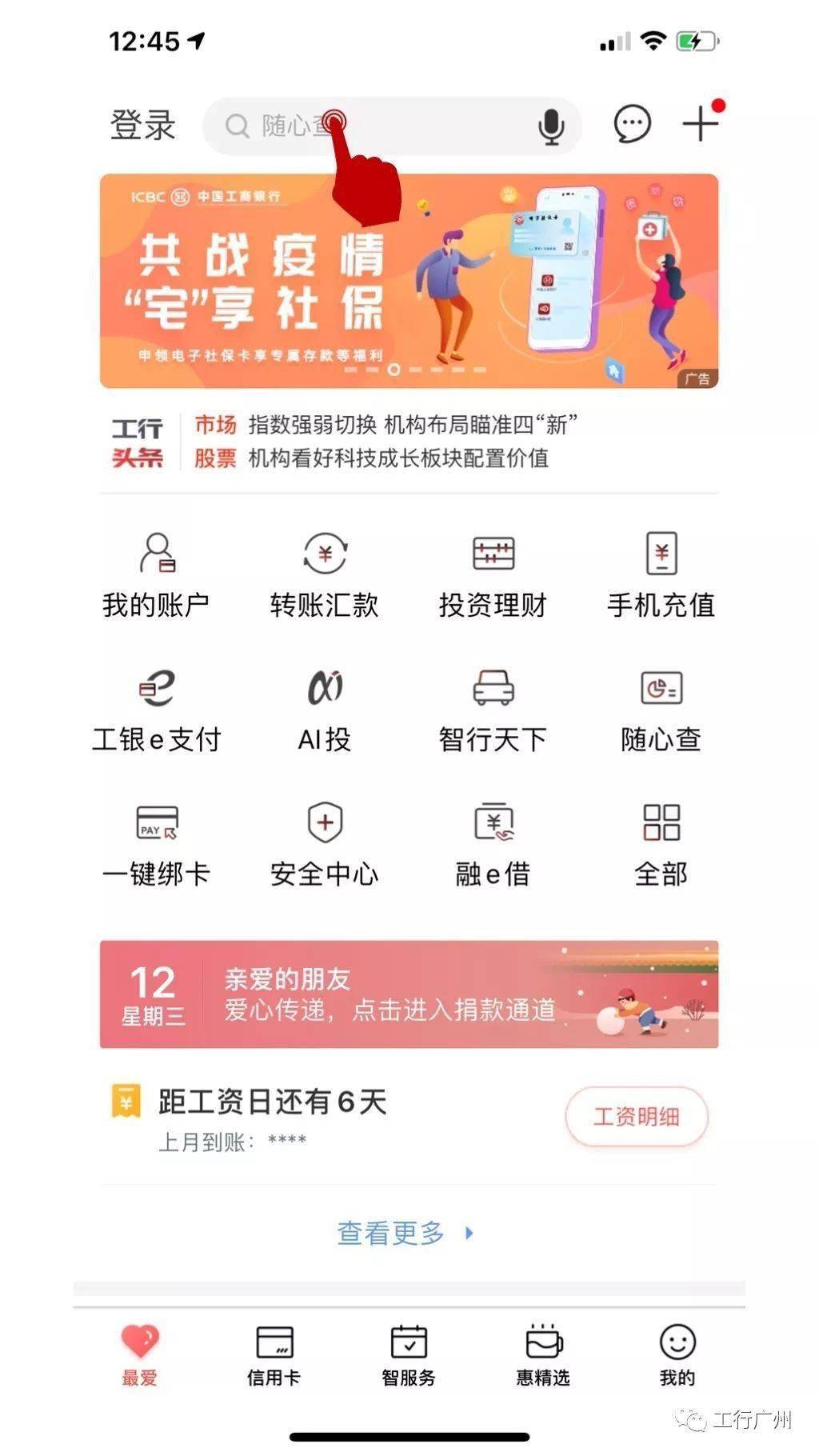Viewport: 819px width, 1456px height.
Task: Open the 安全中心 shortcut
Action: tap(325, 845)
